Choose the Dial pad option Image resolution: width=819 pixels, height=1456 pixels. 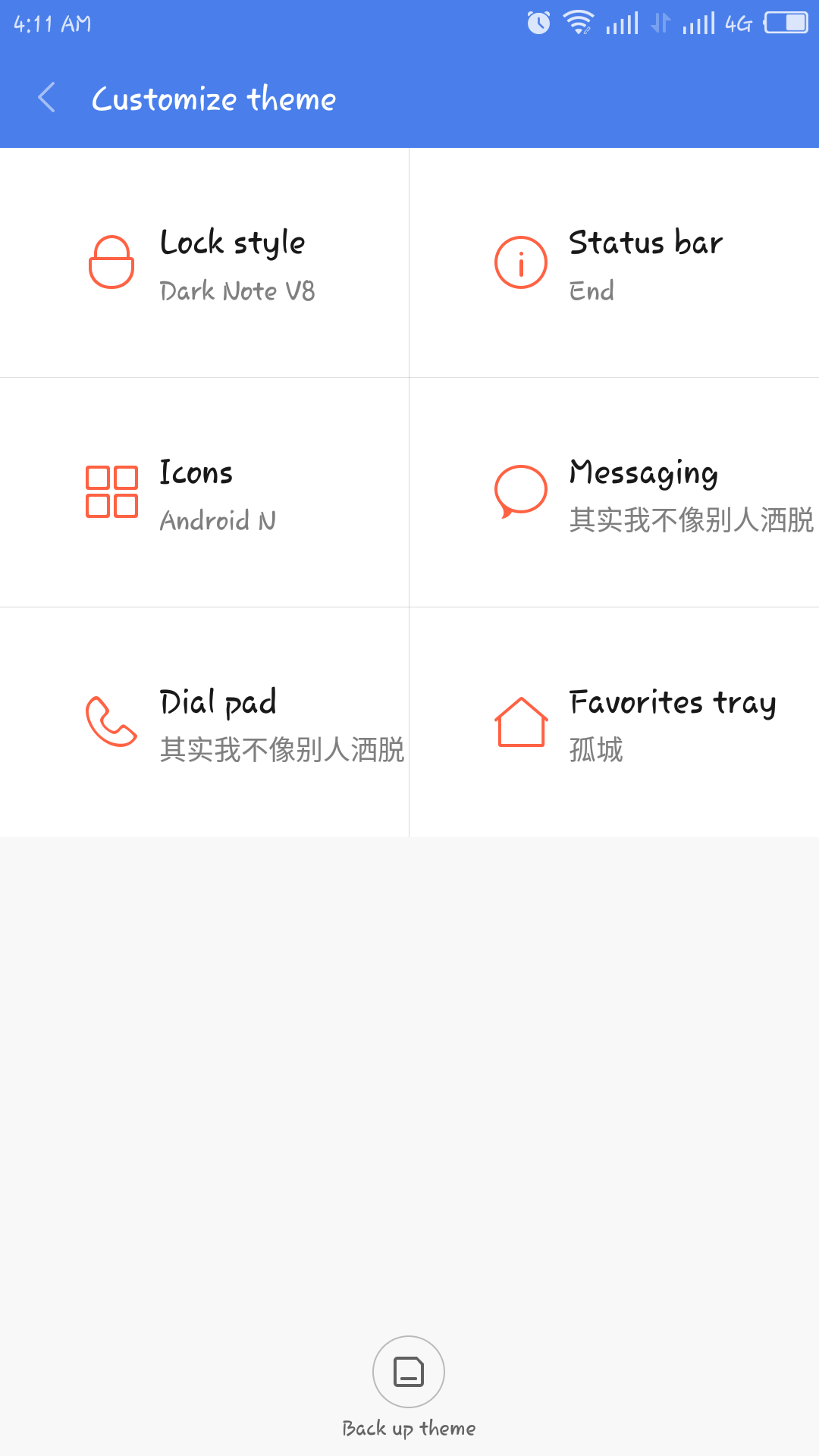tap(205, 723)
